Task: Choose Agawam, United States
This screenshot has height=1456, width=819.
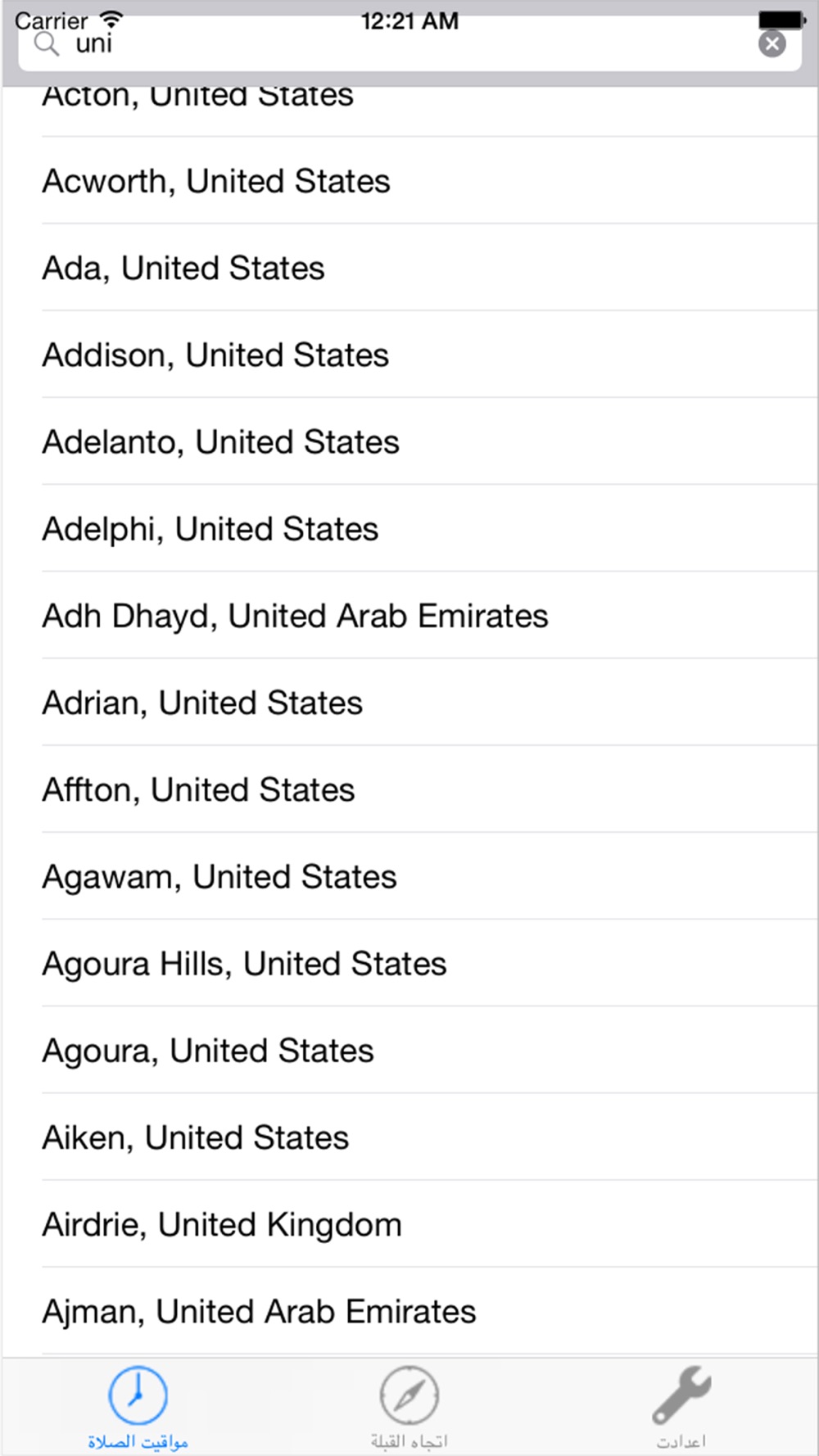Action: click(x=409, y=876)
